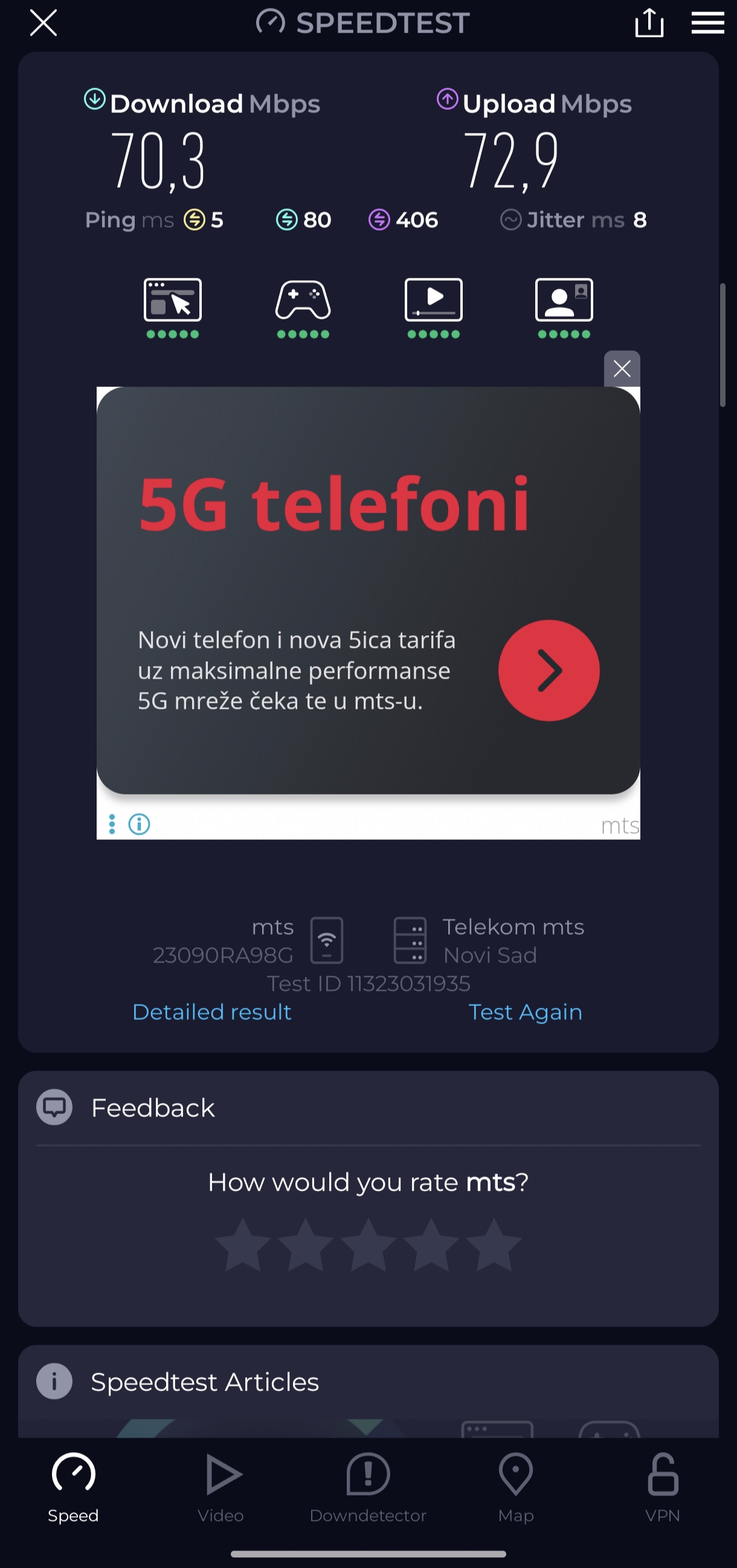Screen dimensions: 737x1568
Task: Dismiss the mts 5G telefoni ad
Action: click(621, 368)
